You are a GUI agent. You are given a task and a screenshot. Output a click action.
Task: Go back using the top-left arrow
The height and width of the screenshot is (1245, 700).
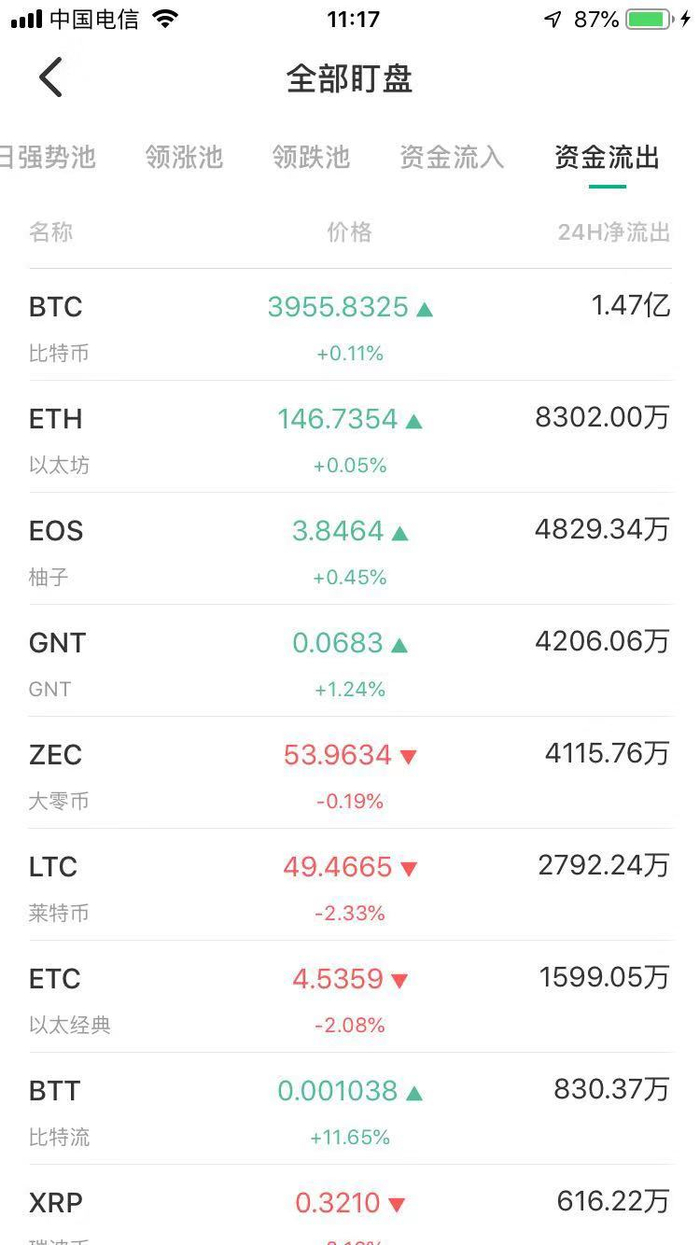(x=51, y=78)
